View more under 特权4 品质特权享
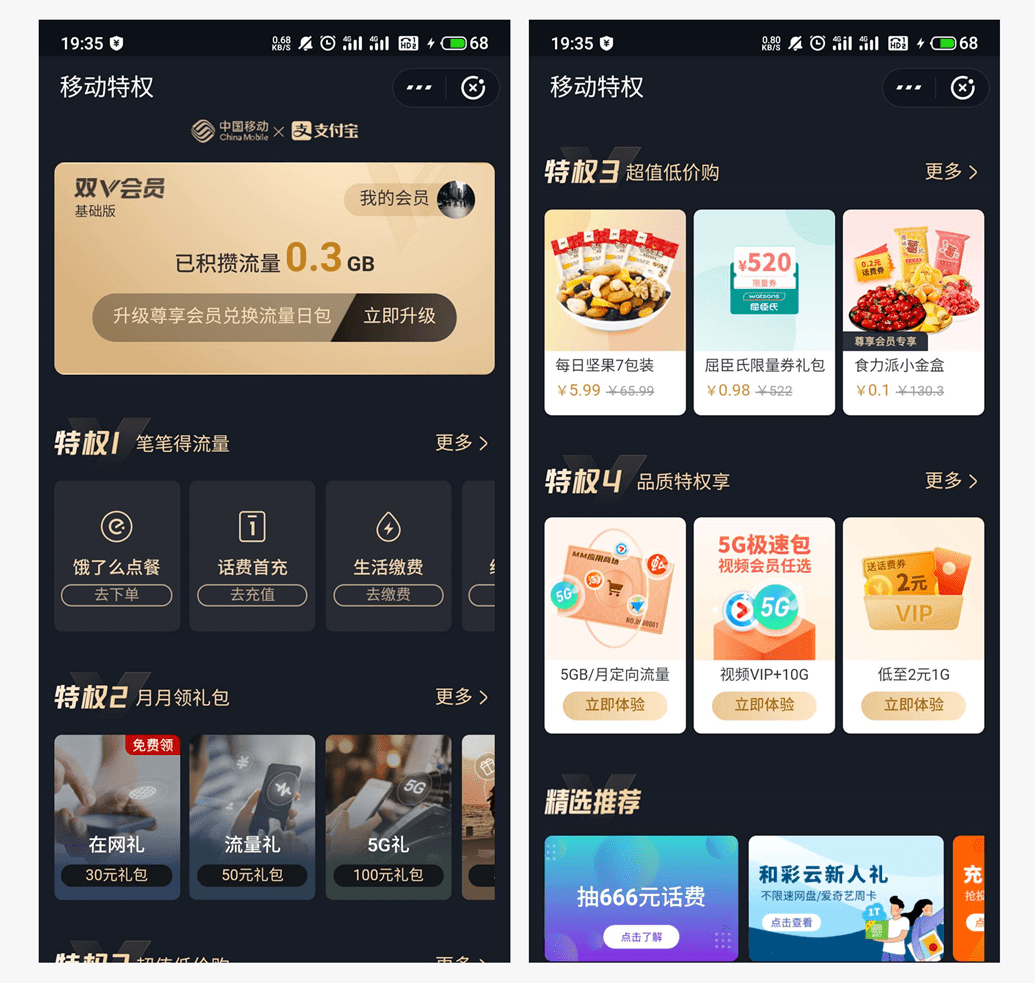The width and height of the screenshot is (1035, 983). coord(951,481)
